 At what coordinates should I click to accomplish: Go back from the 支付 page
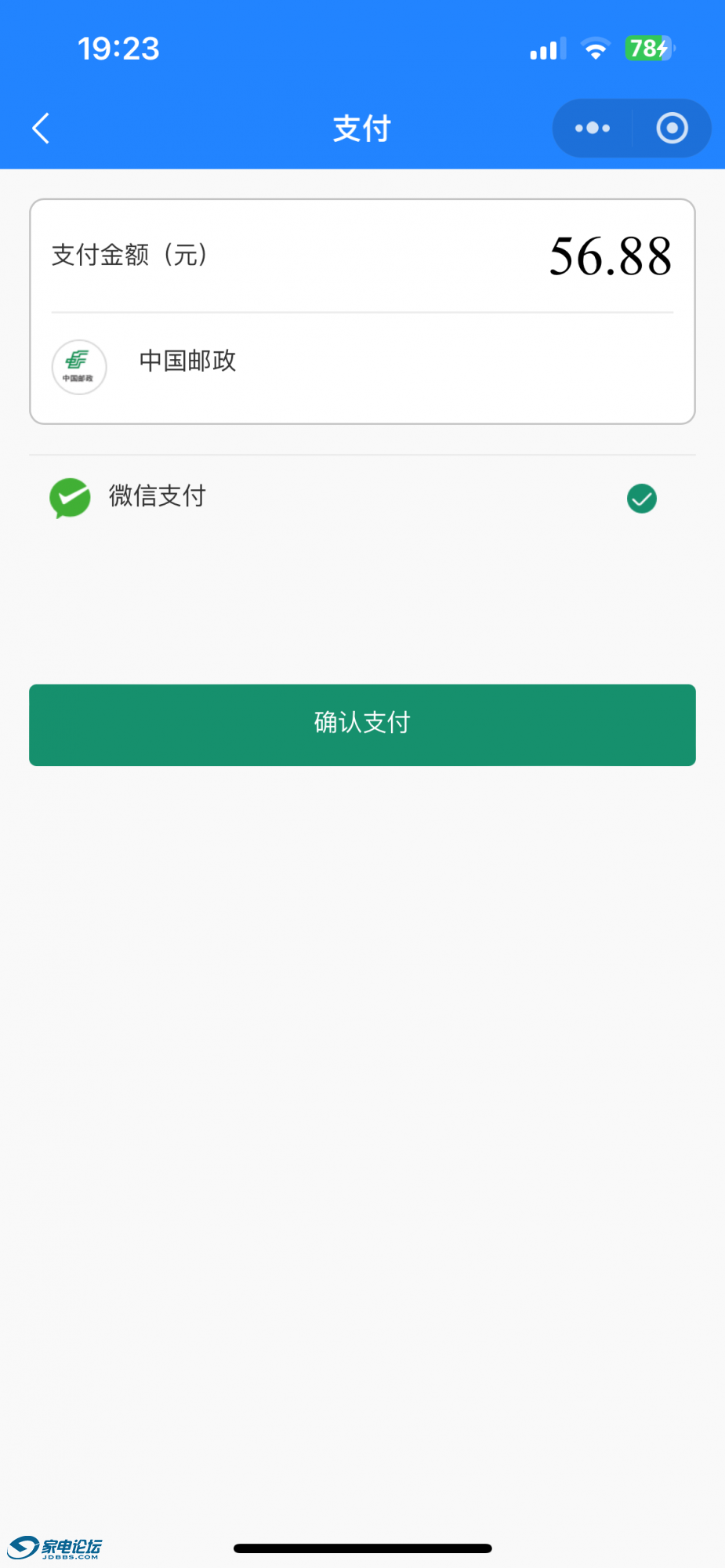(41, 129)
